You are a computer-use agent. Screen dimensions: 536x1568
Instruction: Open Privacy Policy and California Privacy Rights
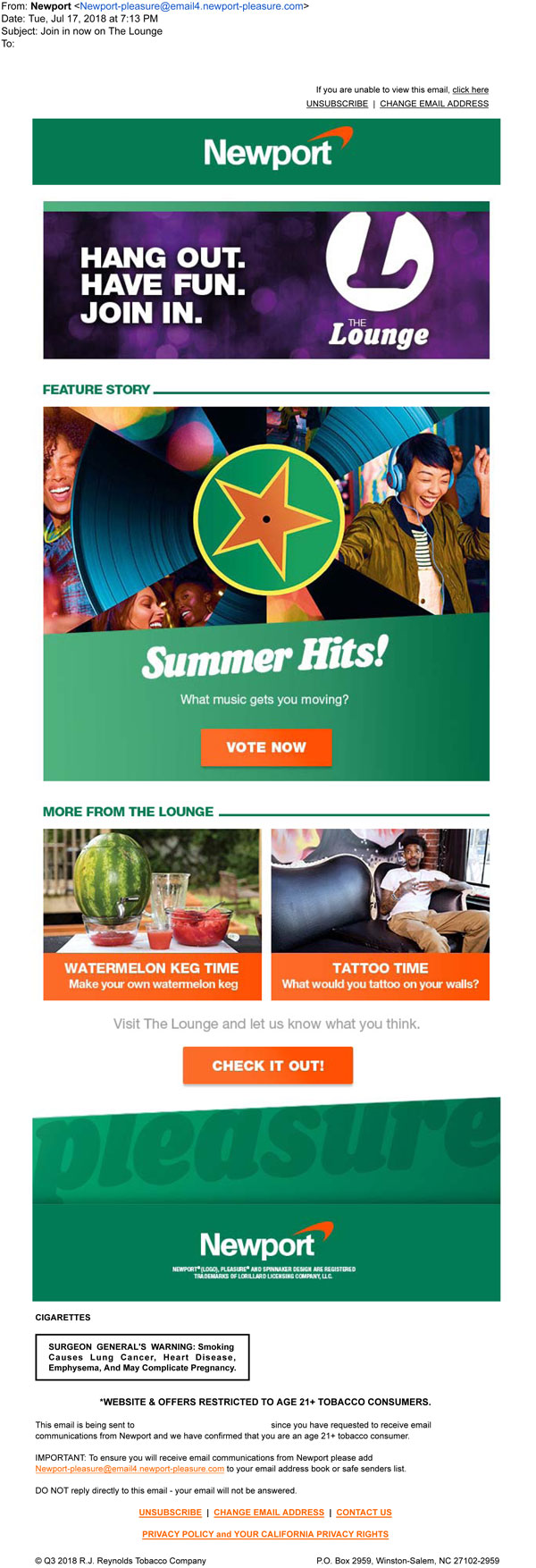(x=265, y=1534)
